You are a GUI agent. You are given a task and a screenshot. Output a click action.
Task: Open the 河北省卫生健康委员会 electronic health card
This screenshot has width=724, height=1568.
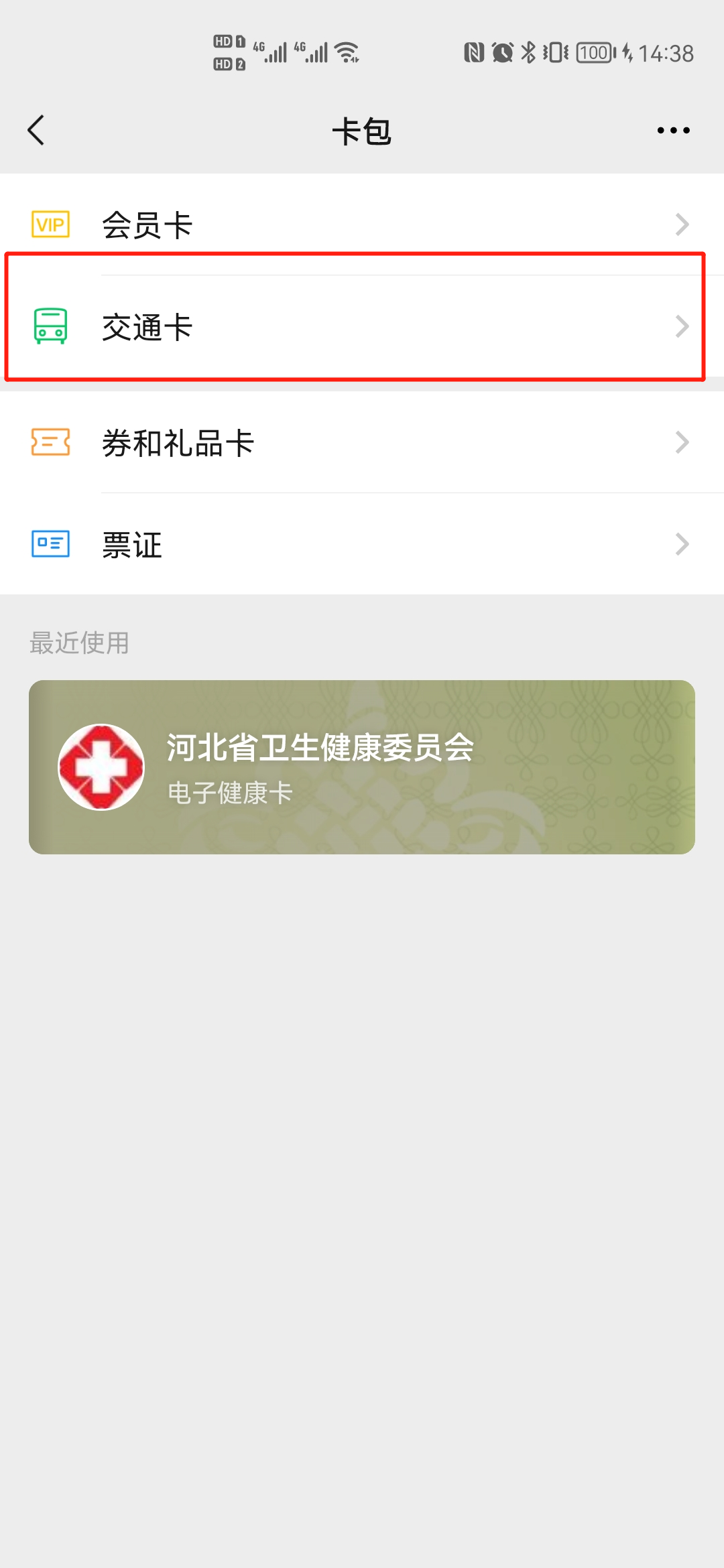tap(362, 767)
